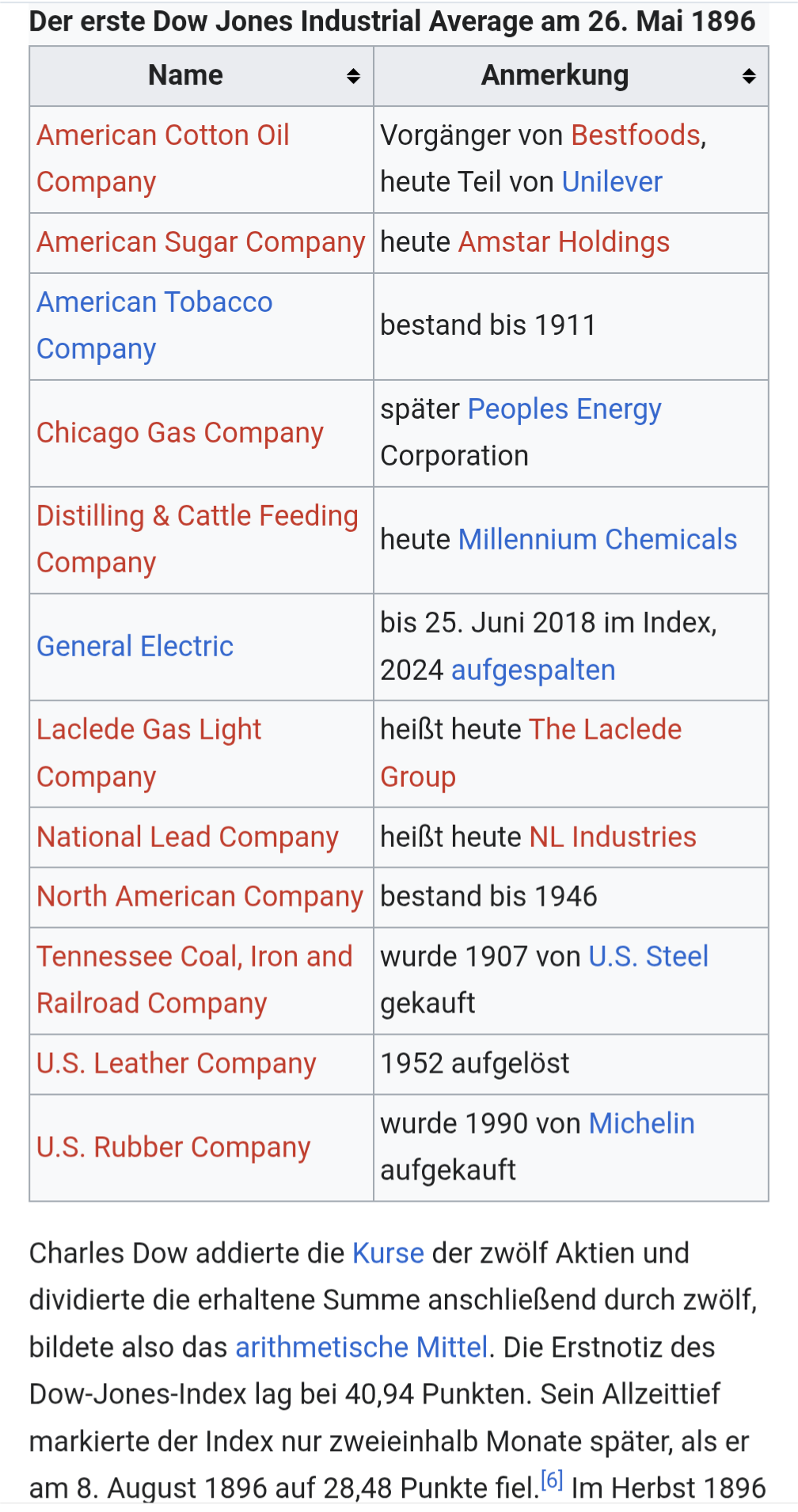Follow Peoples Energy link
The width and height of the screenshot is (798, 1512).
point(564,409)
